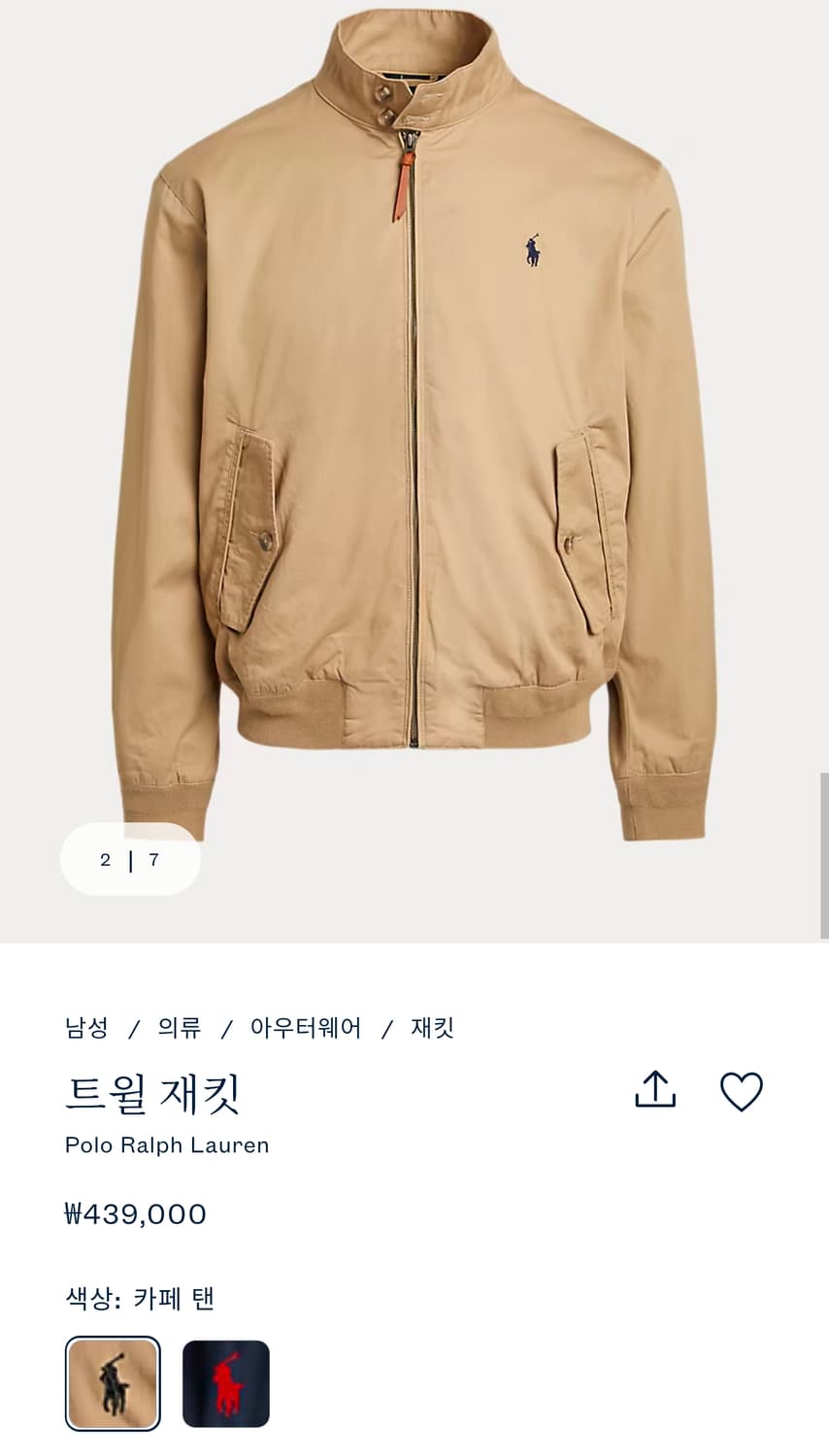Open the 남성 breadcrumb category
The image size is (829, 1456).
pyautogui.click(x=88, y=1029)
